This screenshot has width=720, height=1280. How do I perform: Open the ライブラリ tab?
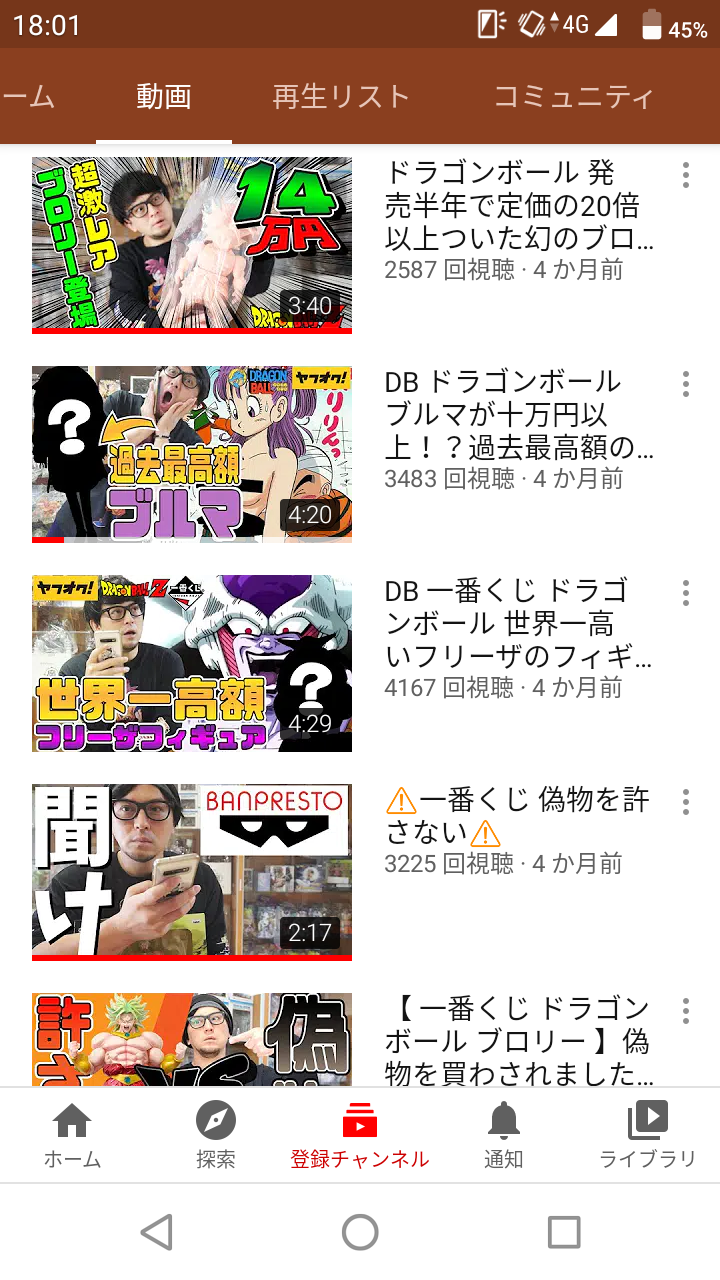(x=648, y=1135)
